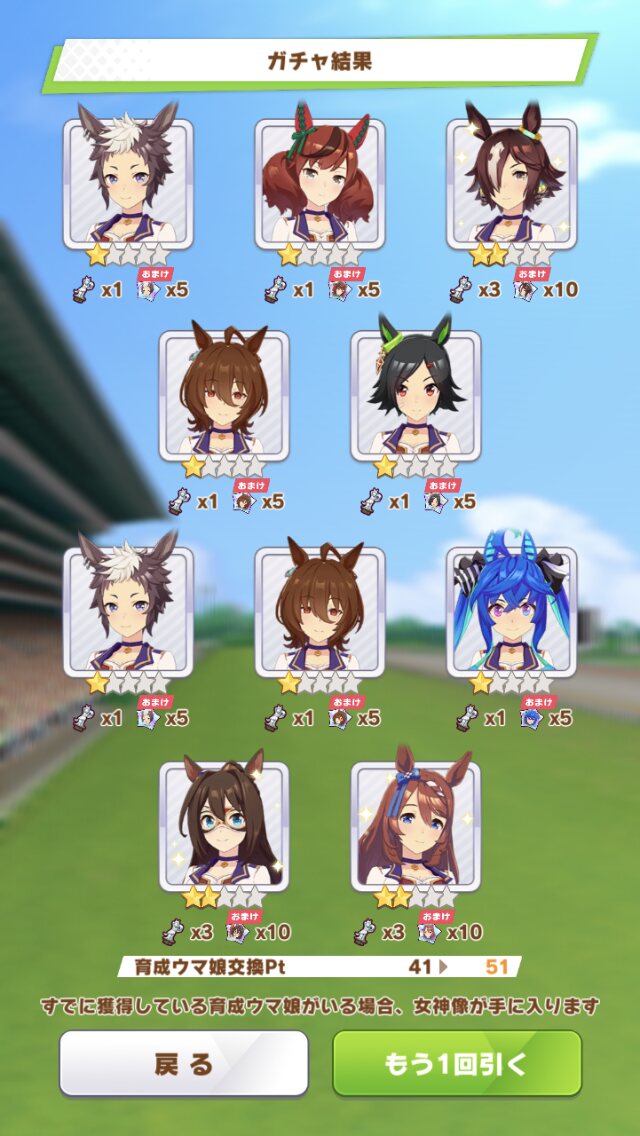Pull once more with もう1回引く

point(457,1064)
